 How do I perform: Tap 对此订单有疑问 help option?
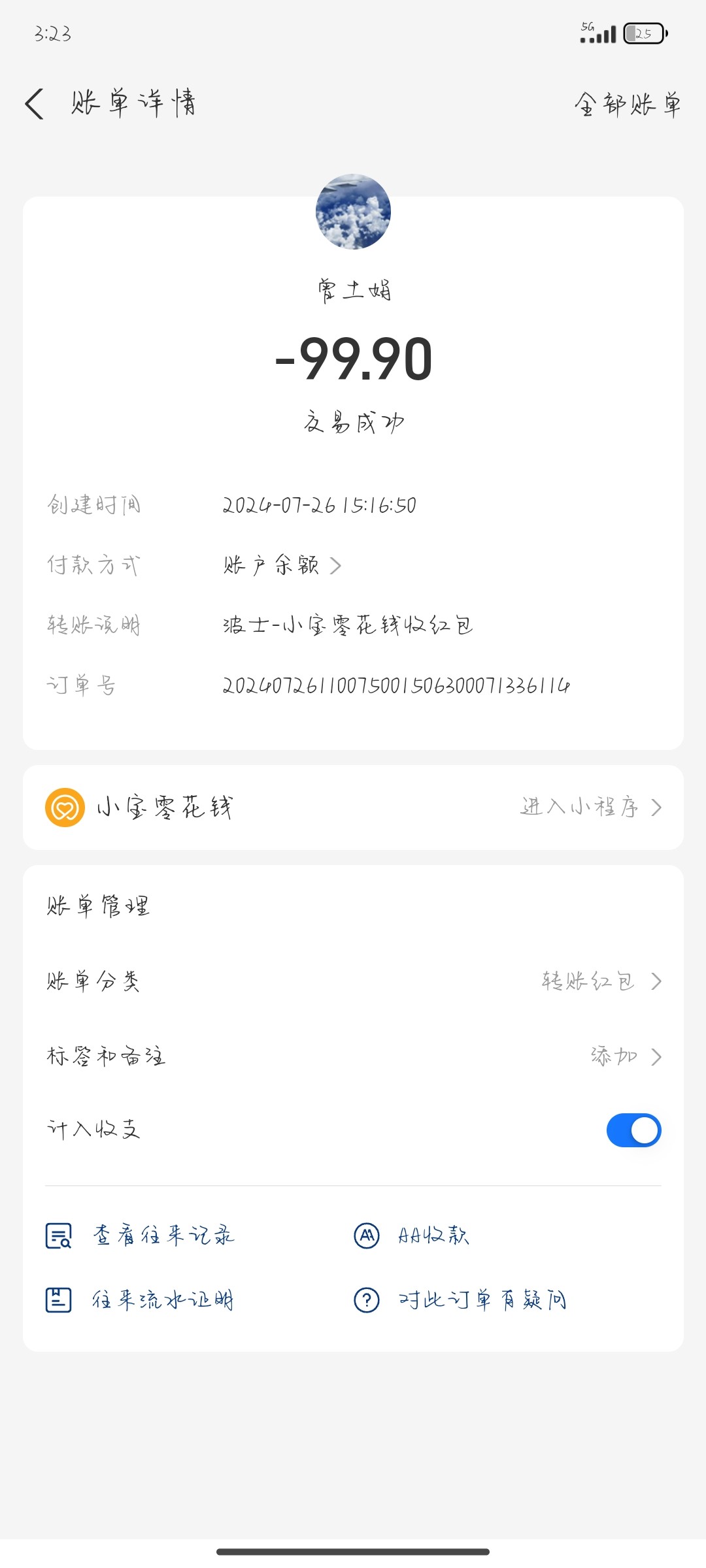(460, 1300)
